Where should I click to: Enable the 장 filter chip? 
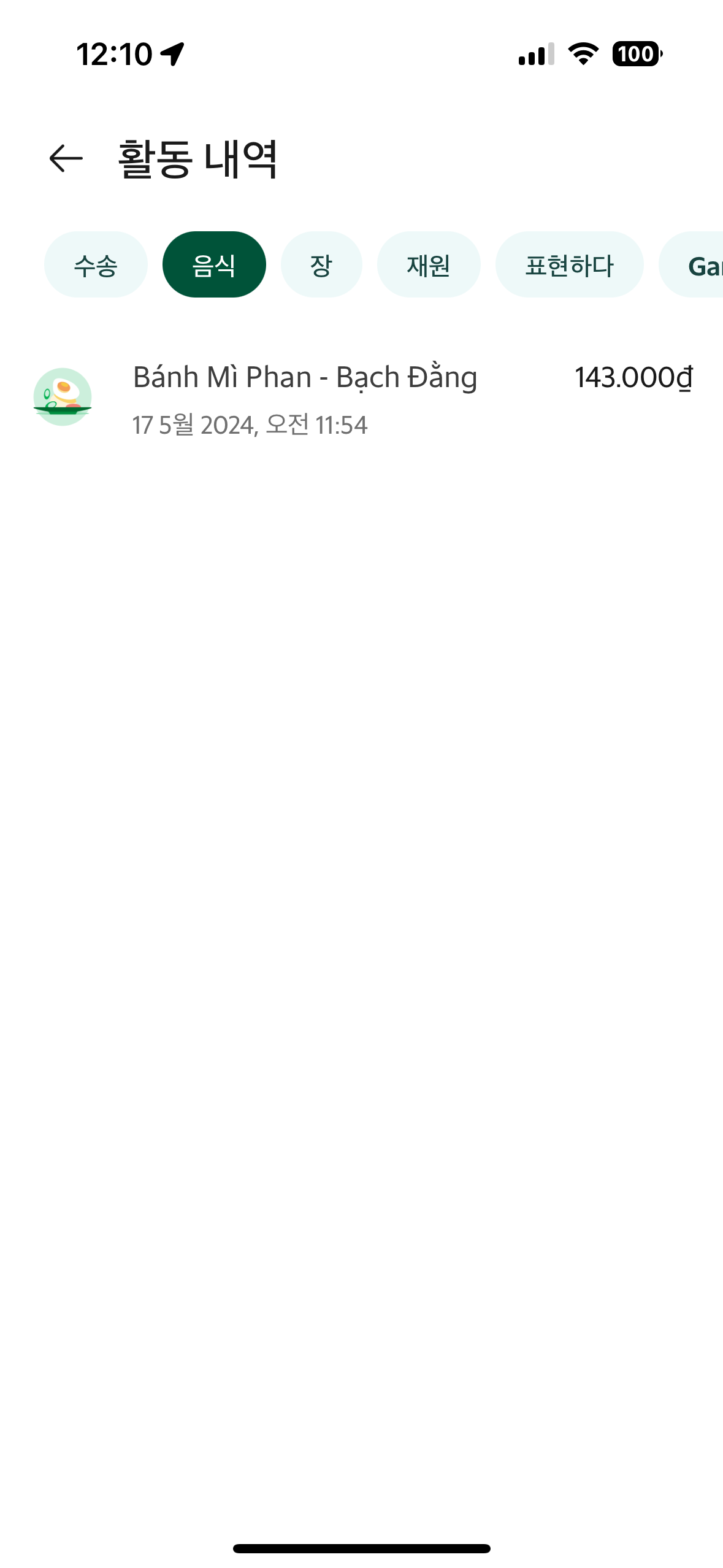pyautogui.click(x=321, y=264)
